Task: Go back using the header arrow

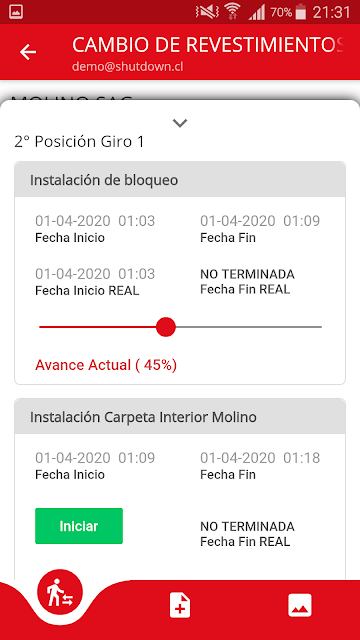Action: pyautogui.click(x=28, y=52)
